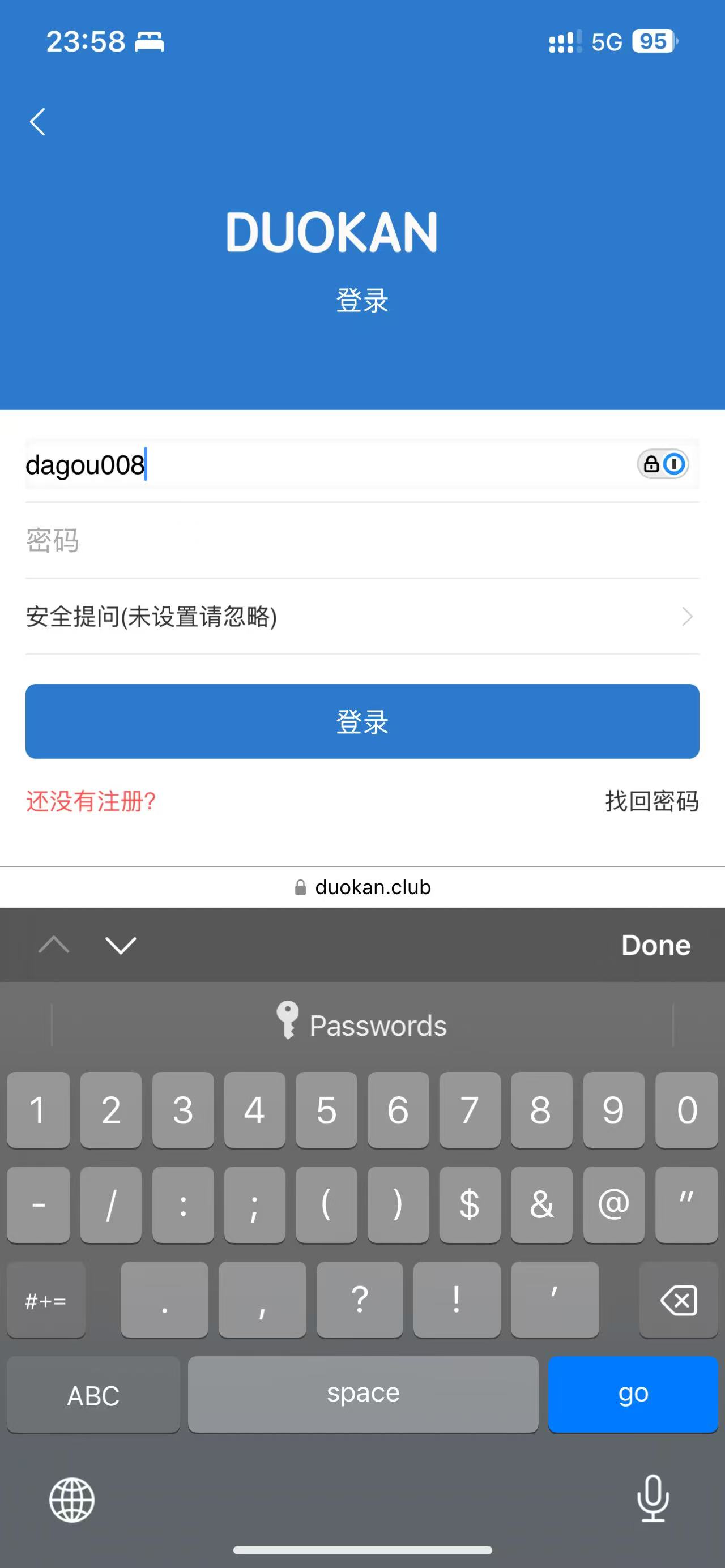Tap the blue 登录 login button
The width and height of the screenshot is (725, 1568).
tap(362, 721)
